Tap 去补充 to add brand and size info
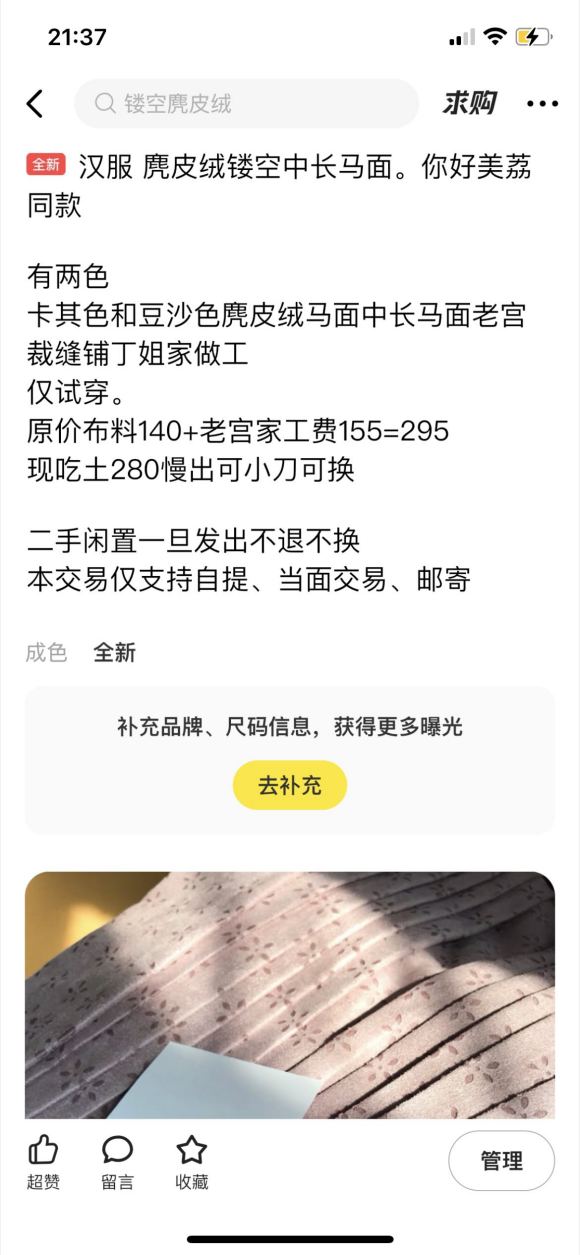This screenshot has width=580, height=1255. point(290,785)
